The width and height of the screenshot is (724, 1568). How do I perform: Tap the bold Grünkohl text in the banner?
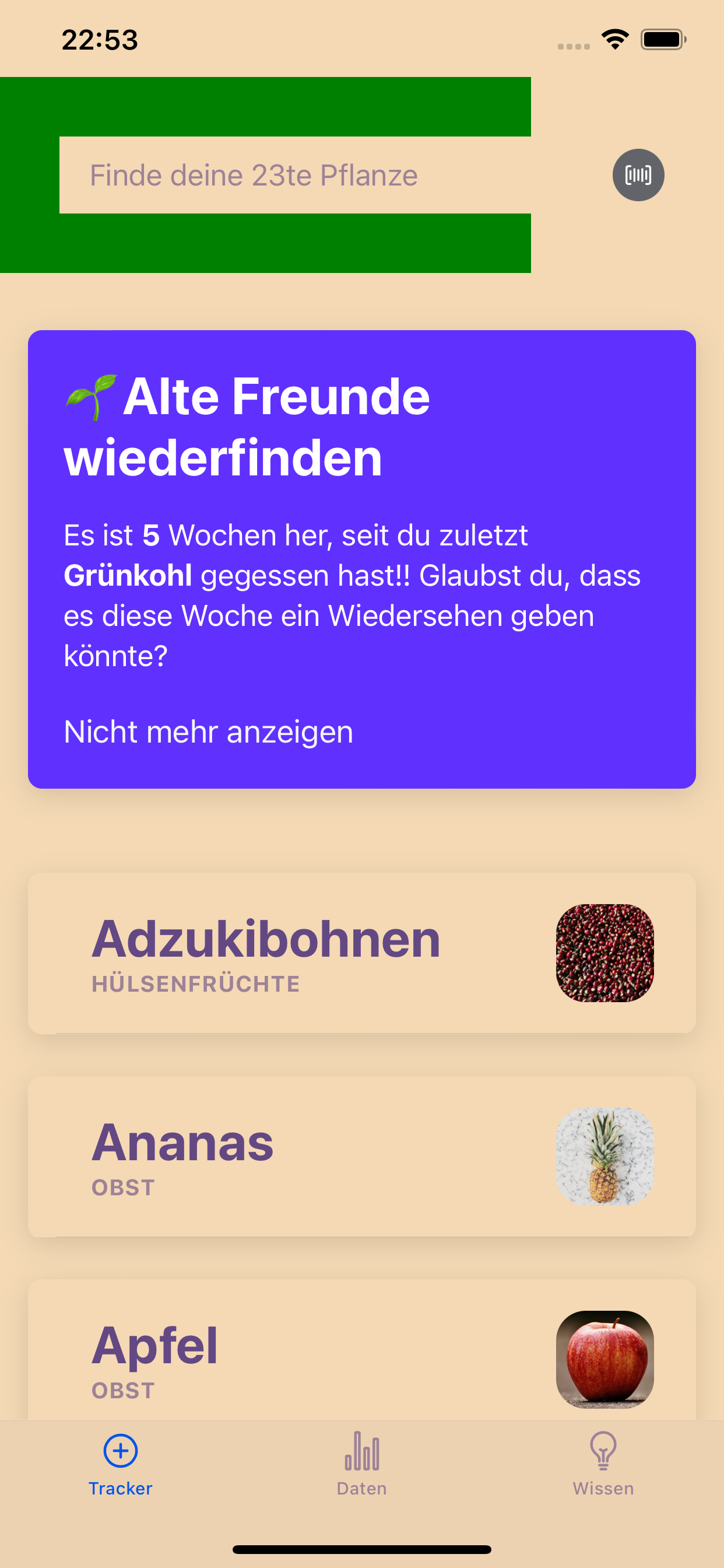tap(128, 575)
